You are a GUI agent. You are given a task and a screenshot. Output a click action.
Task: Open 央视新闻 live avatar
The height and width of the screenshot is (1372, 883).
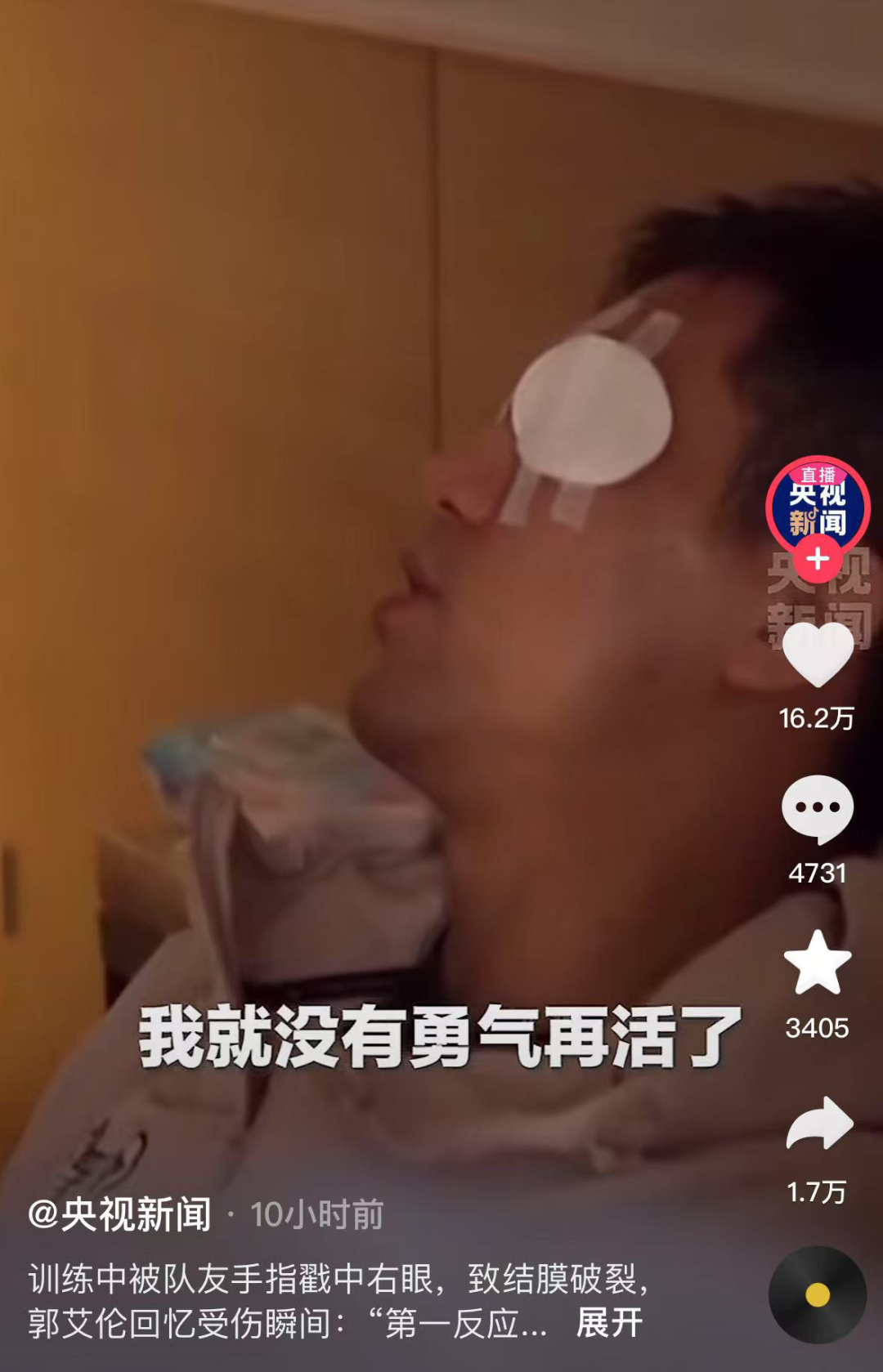click(x=818, y=503)
